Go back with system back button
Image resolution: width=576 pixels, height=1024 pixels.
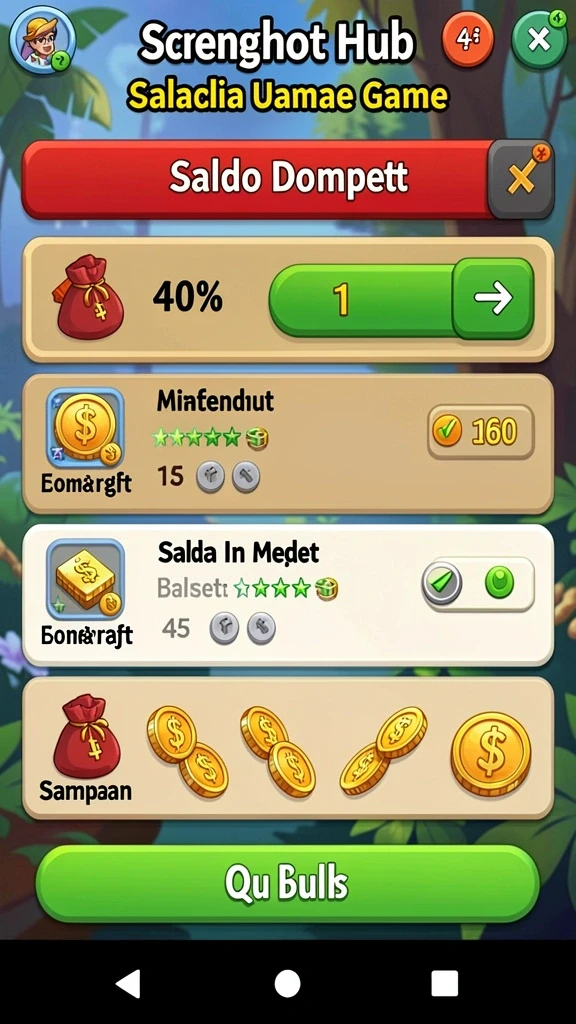128,983
